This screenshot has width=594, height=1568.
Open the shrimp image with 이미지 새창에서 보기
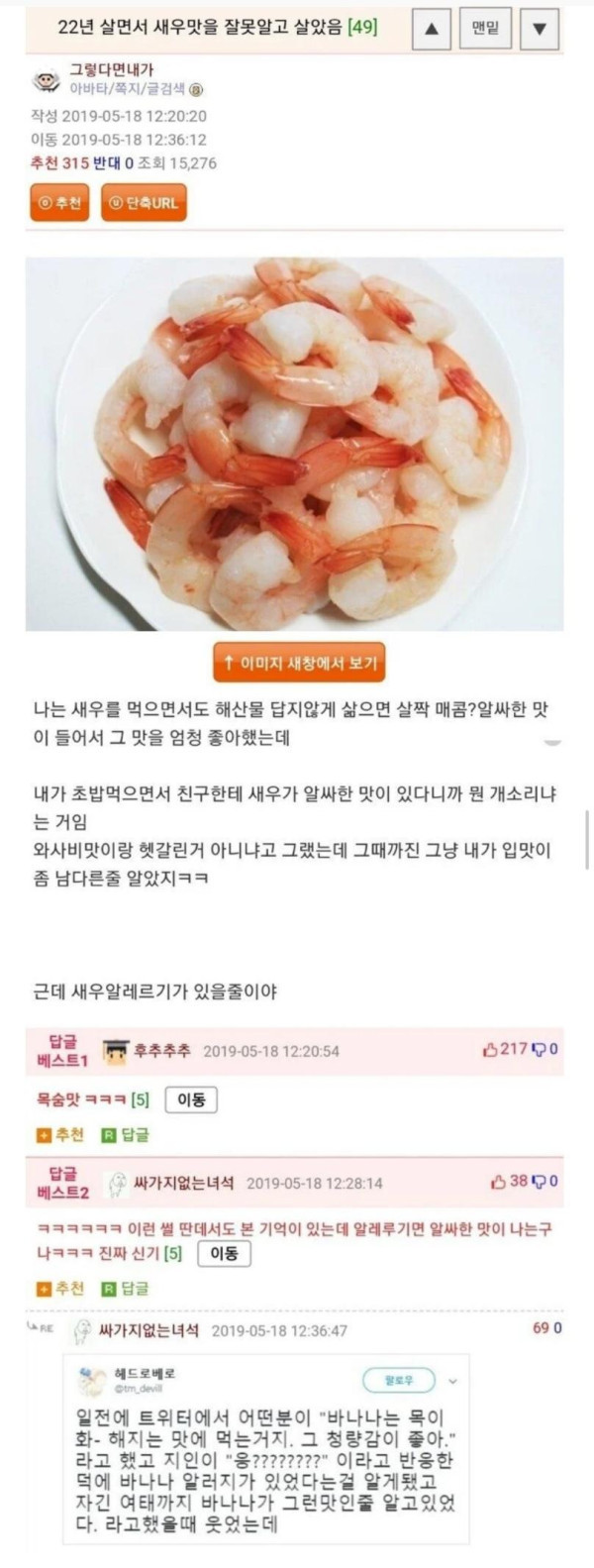pos(298,663)
